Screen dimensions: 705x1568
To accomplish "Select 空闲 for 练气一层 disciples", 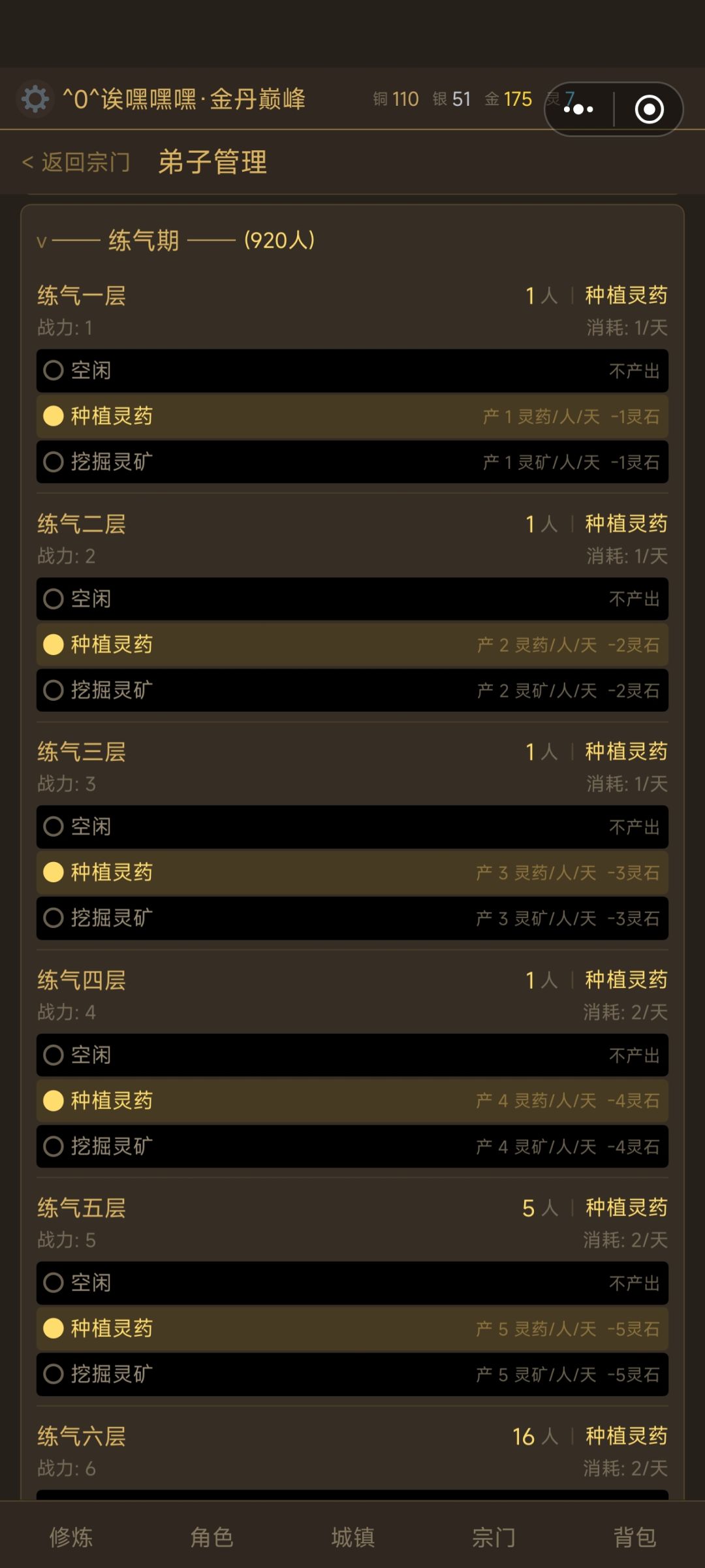I will click(x=352, y=371).
